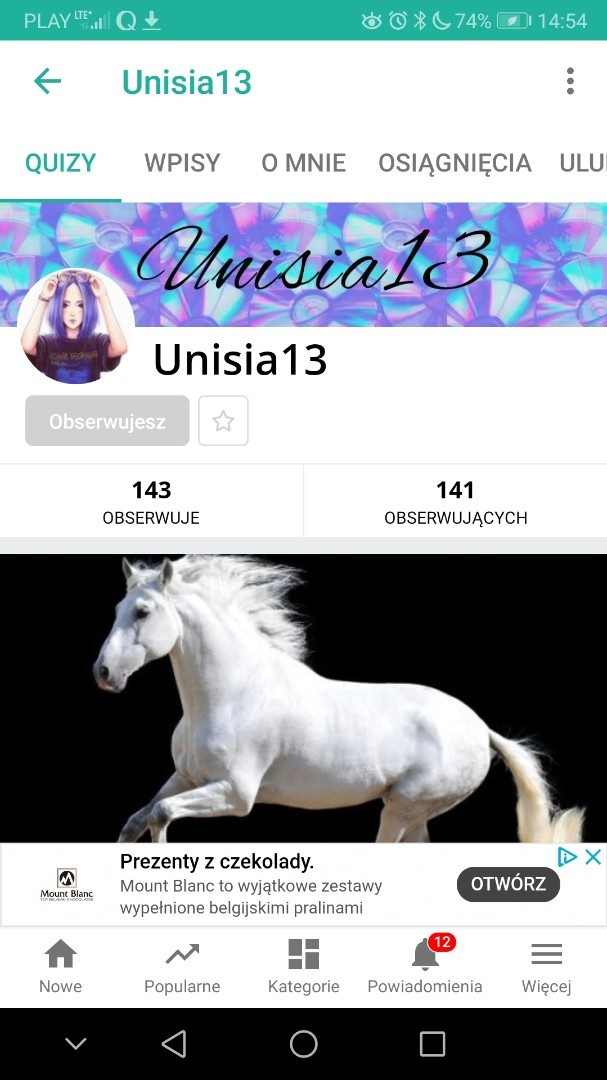Open the Więcej menu
The width and height of the screenshot is (607, 1080).
546,966
